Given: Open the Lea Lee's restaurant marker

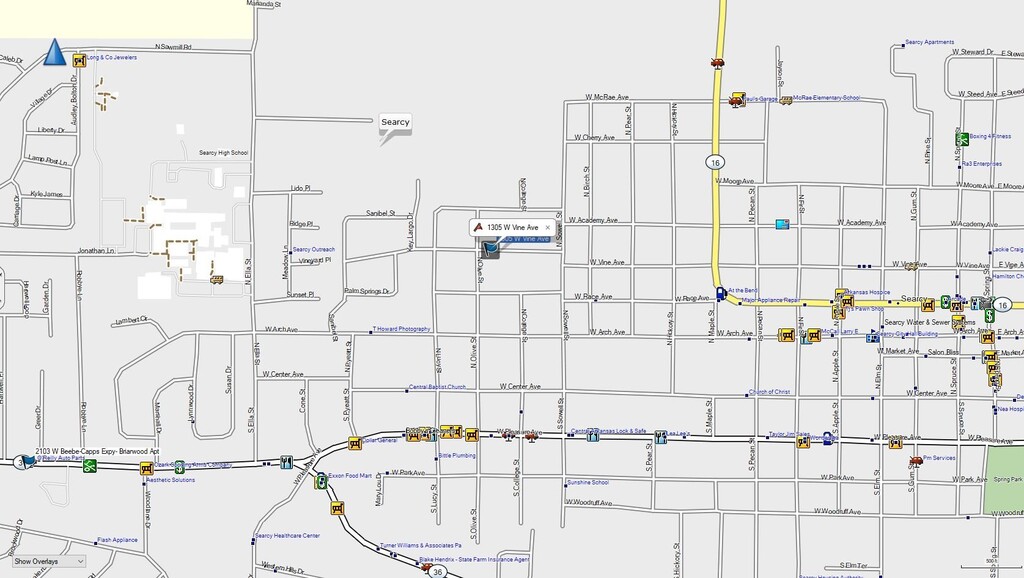Looking at the screenshot, I should 660,437.
